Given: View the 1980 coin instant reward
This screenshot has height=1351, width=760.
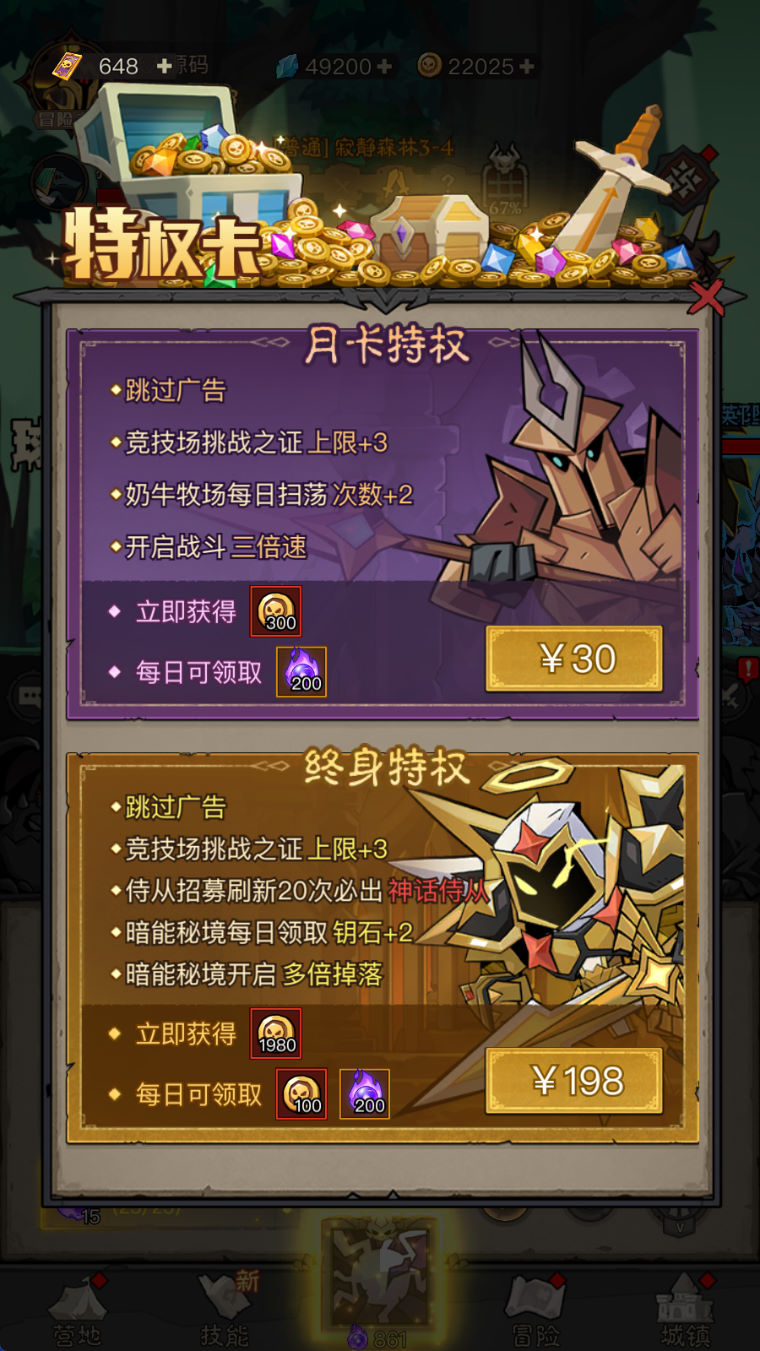Looking at the screenshot, I should pos(275,1034).
